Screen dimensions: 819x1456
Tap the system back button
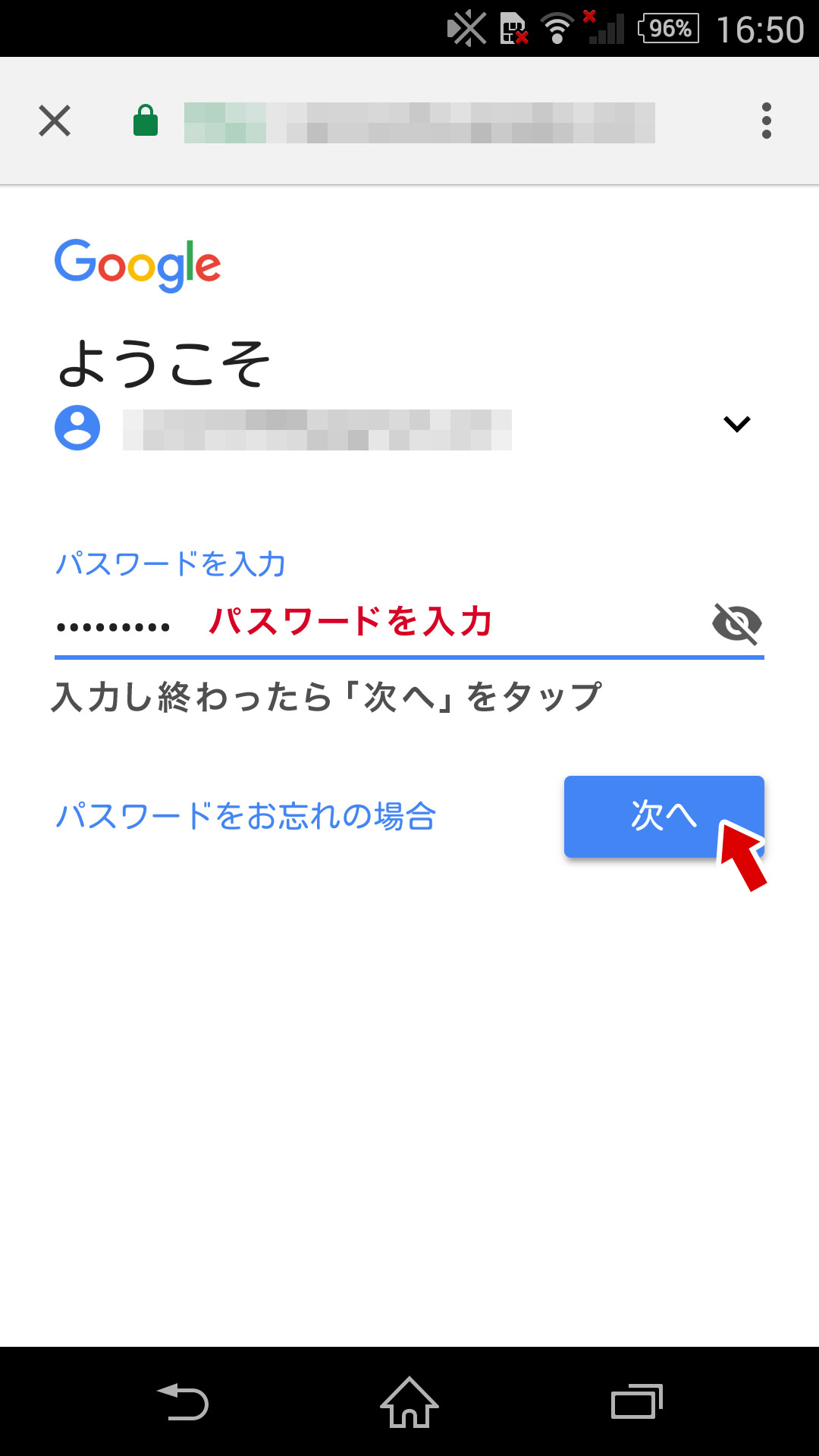pyautogui.click(x=183, y=1401)
